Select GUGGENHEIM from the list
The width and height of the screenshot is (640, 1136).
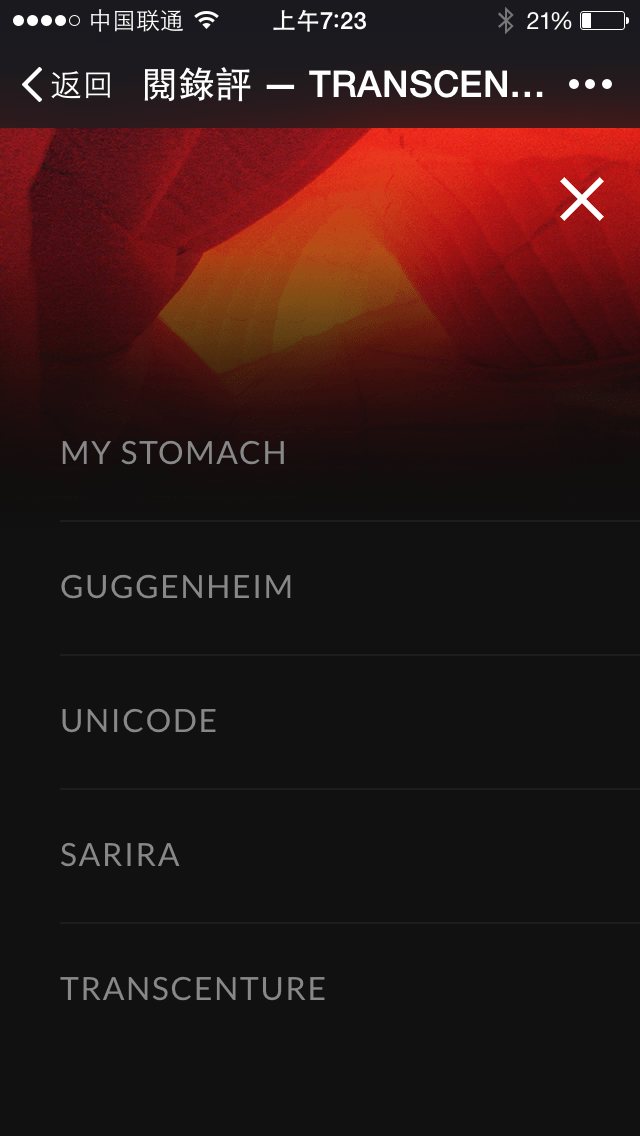[177, 587]
